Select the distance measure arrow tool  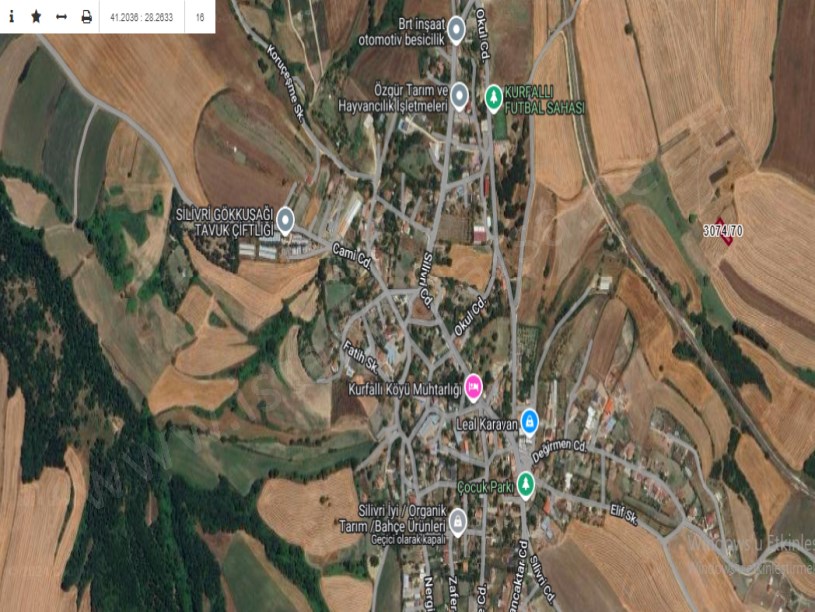pyautogui.click(x=61, y=17)
